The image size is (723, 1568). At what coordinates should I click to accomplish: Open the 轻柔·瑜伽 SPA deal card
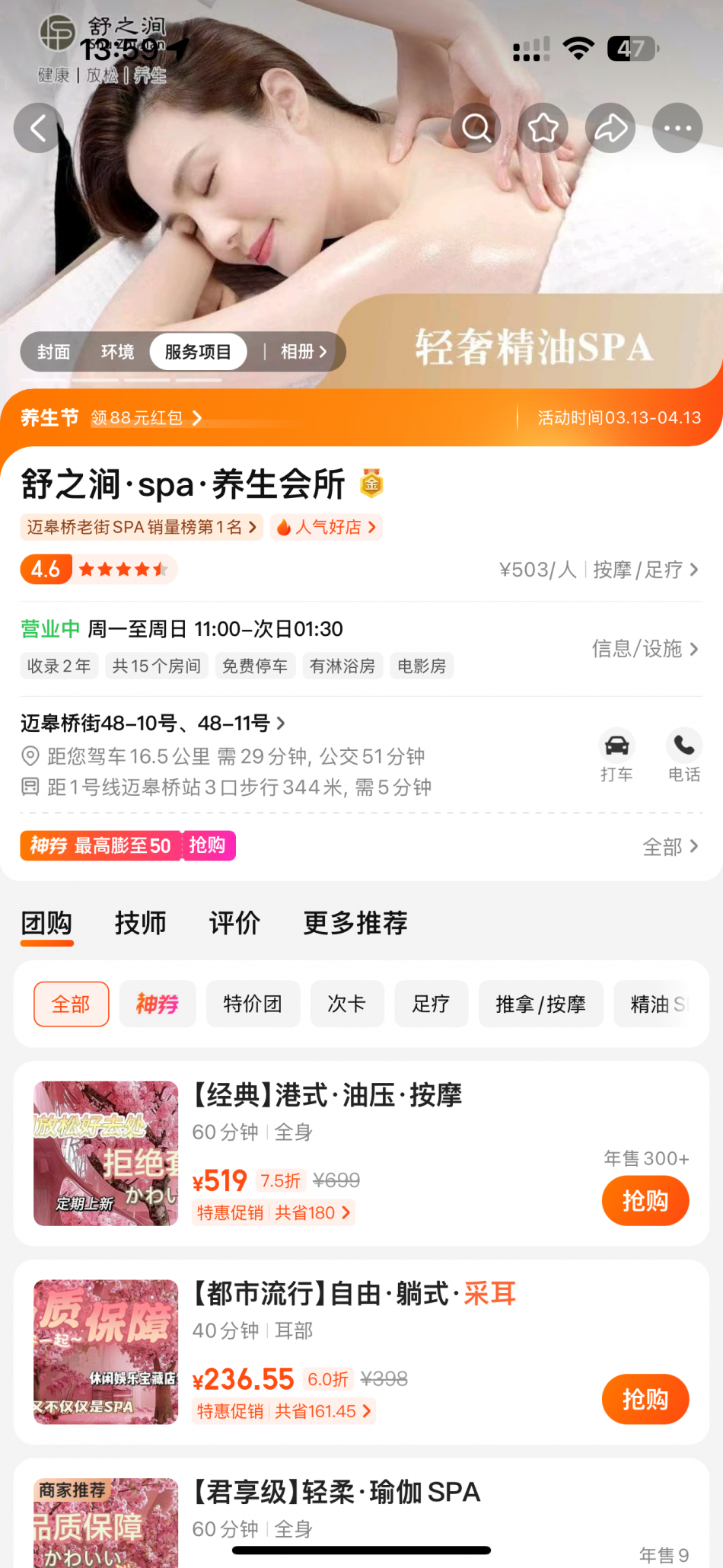335,1493
